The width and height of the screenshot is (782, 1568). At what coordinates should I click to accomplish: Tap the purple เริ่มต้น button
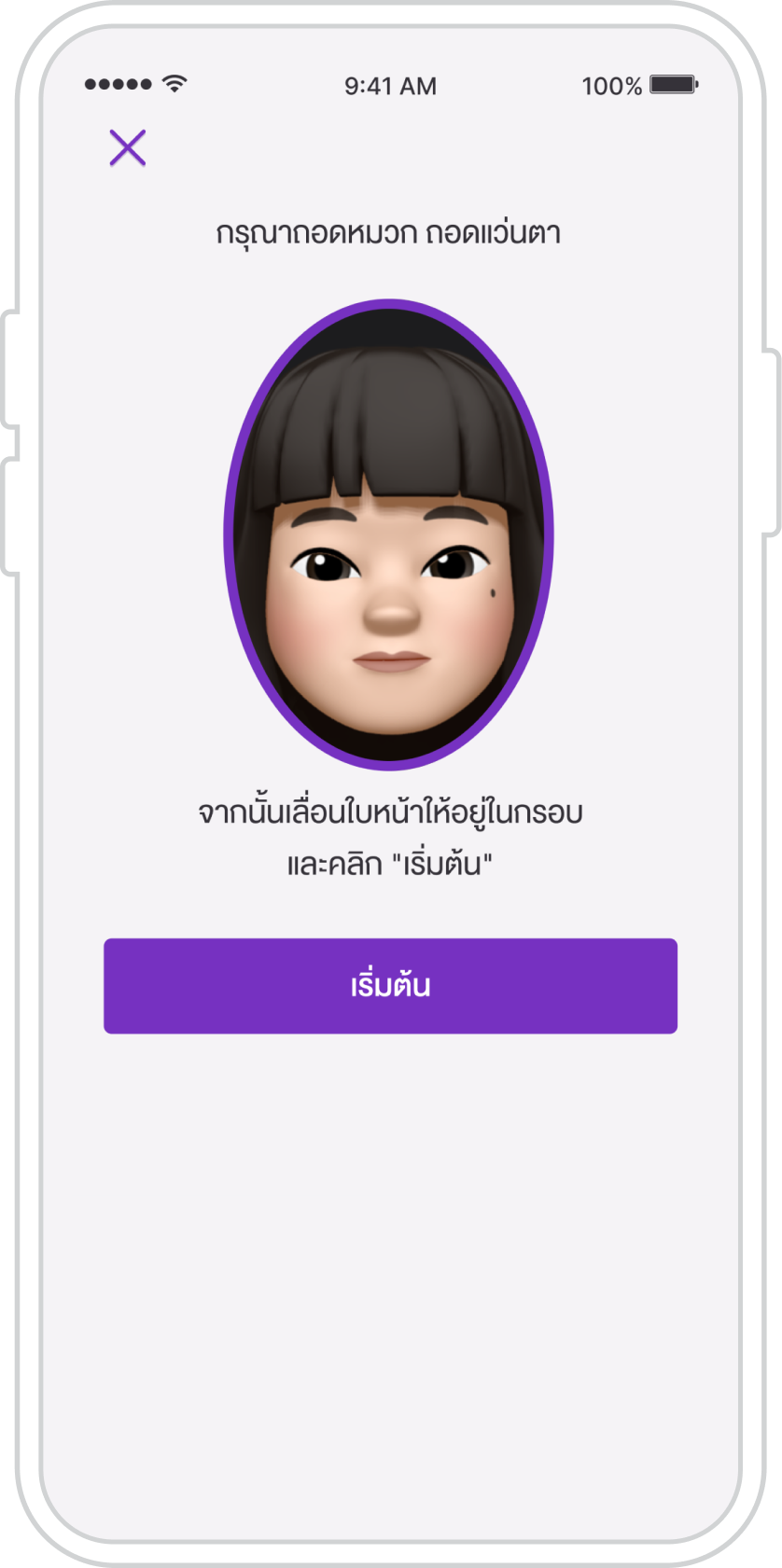coord(390,986)
